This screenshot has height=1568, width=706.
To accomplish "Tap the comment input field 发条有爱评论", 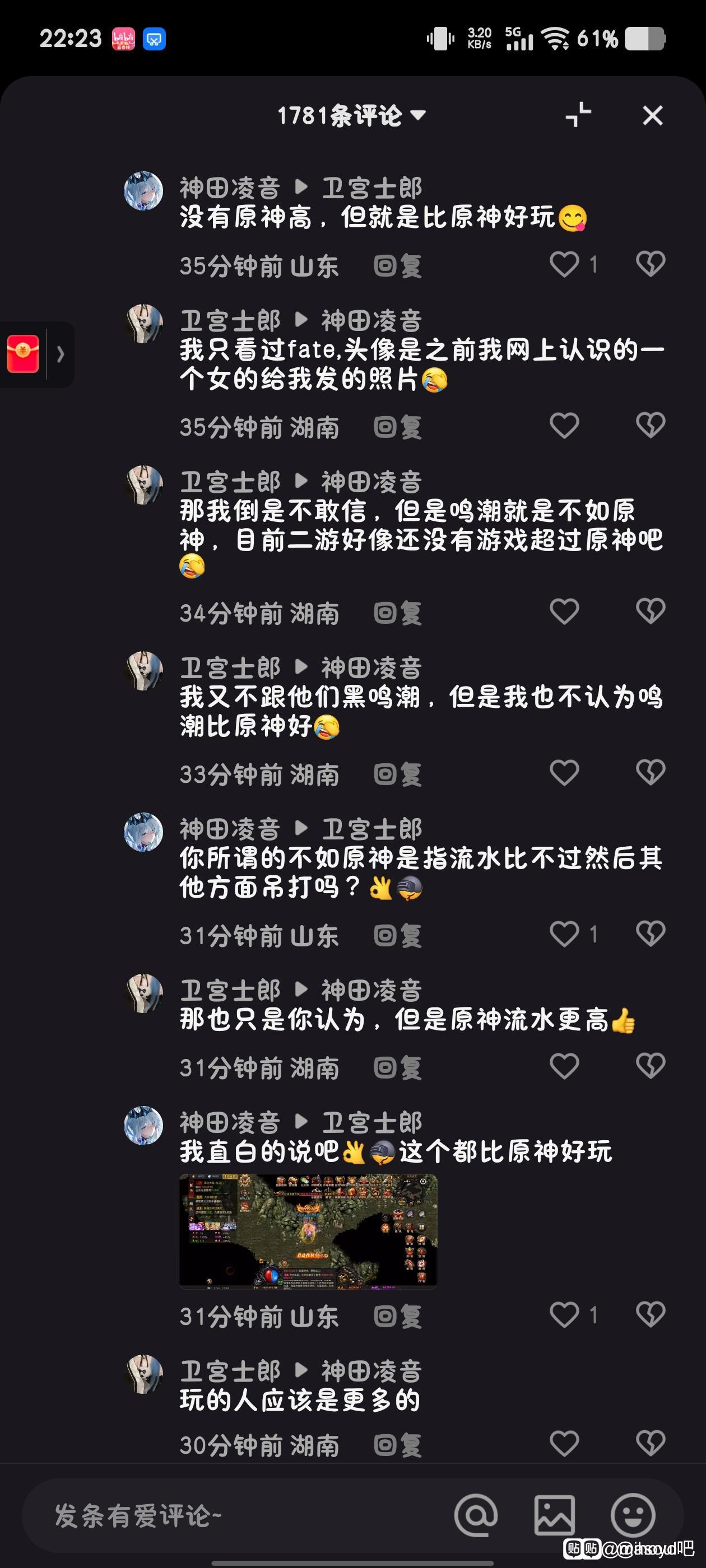I will tap(231, 1516).
